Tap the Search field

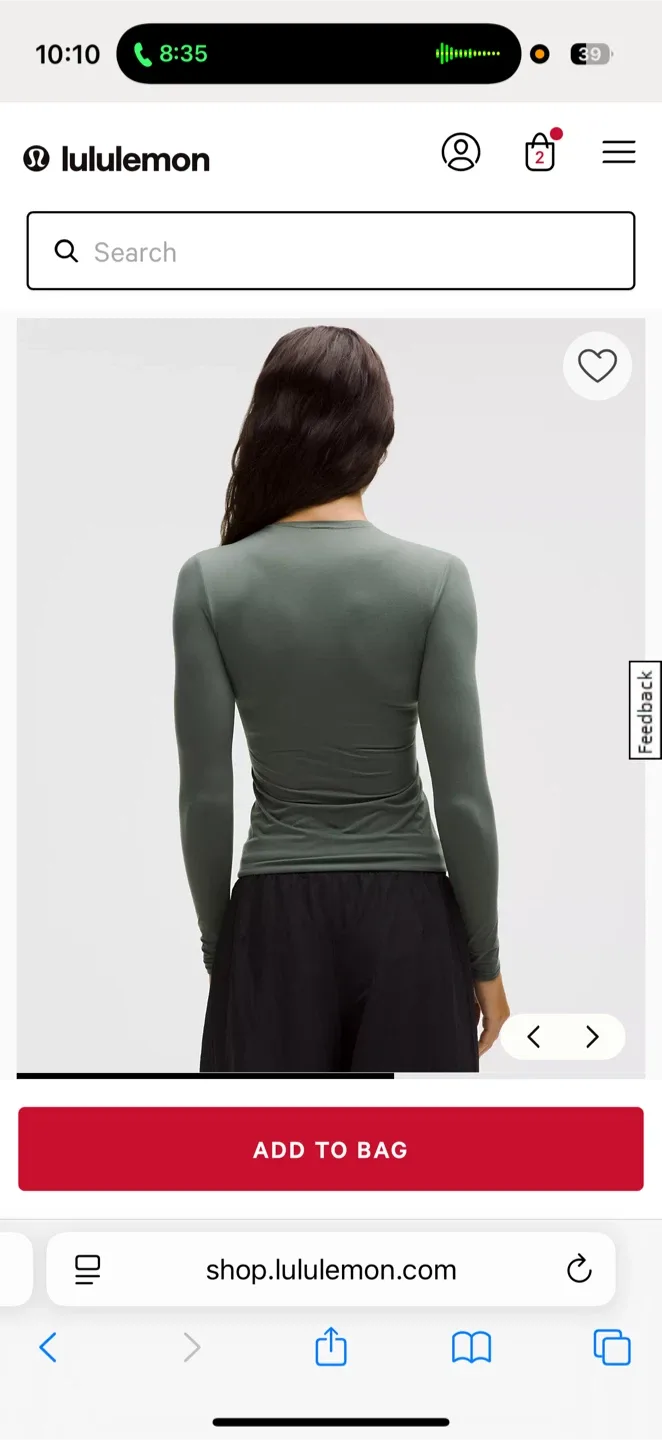click(331, 251)
